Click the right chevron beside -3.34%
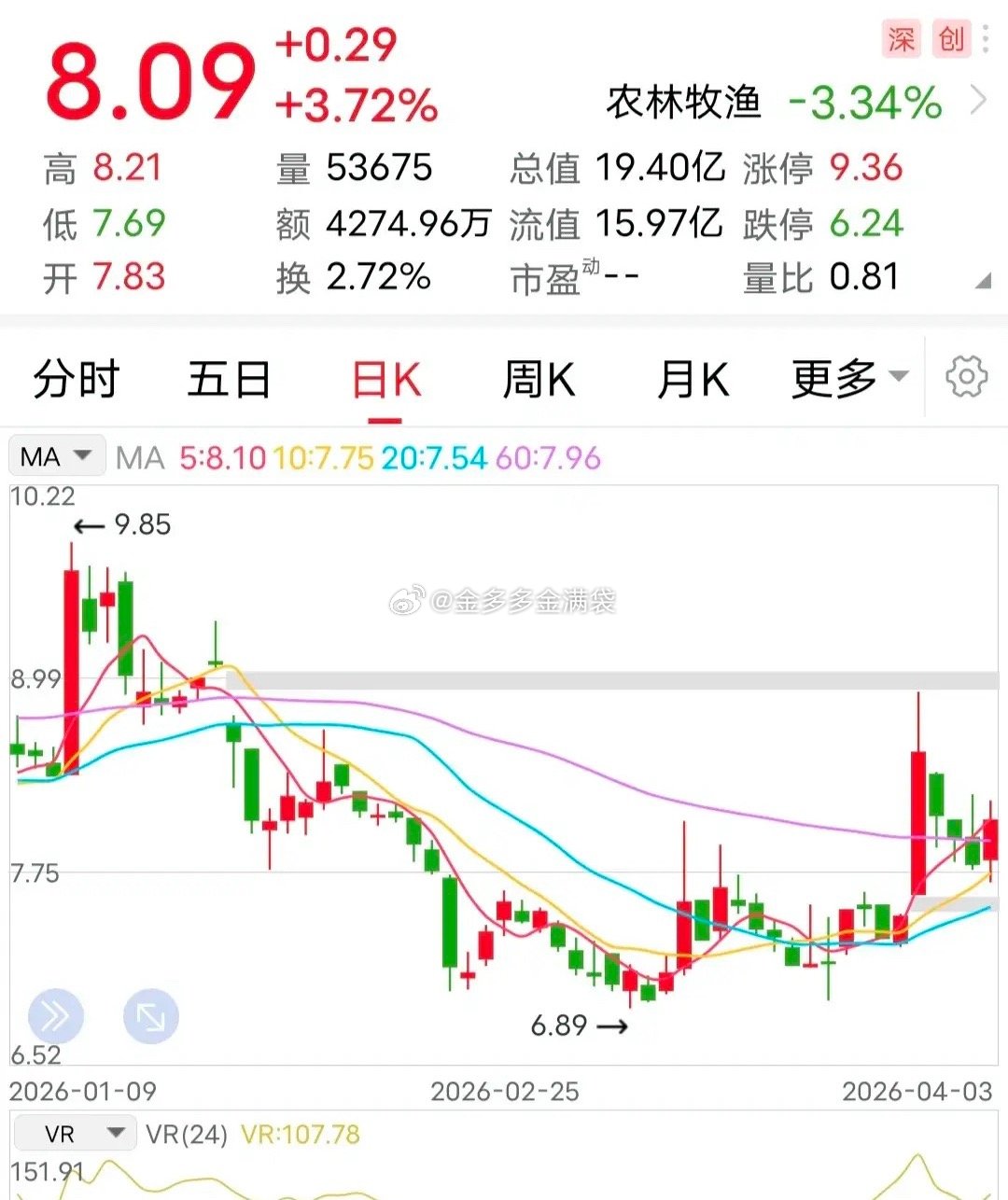This screenshot has height=1200, width=1008. tap(977, 98)
